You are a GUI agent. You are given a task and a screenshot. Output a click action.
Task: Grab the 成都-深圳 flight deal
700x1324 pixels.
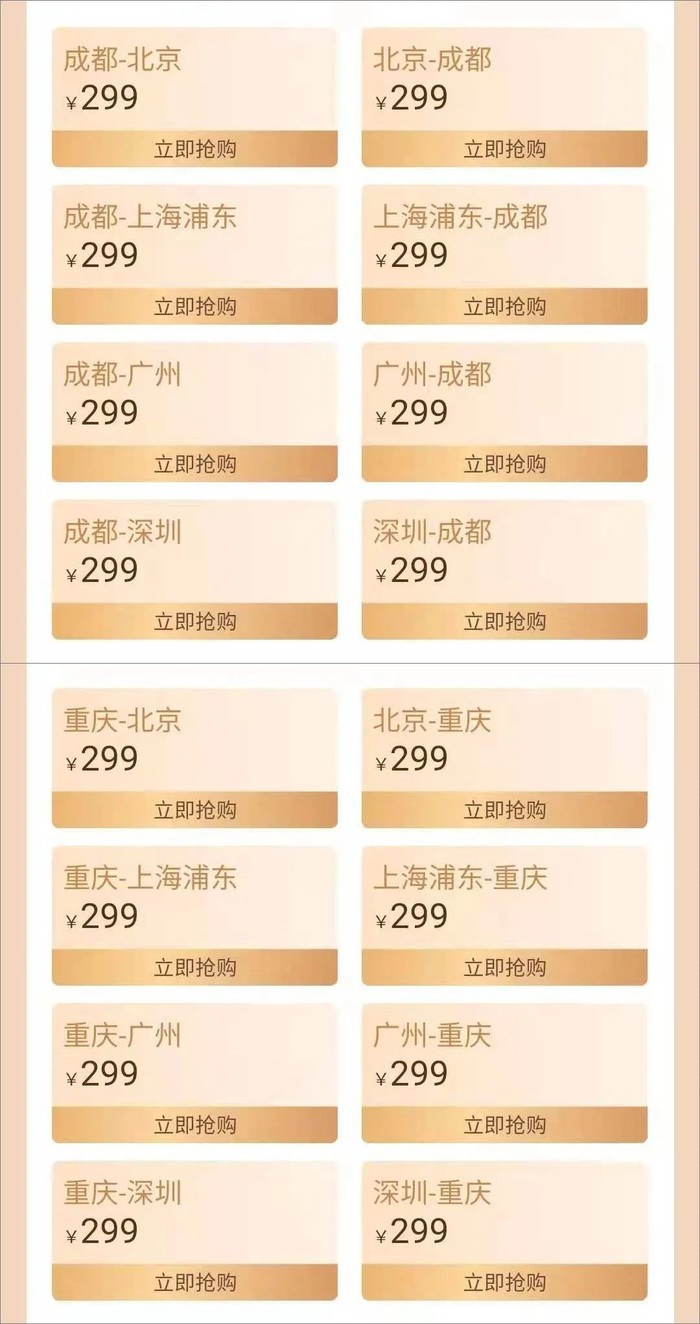click(x=195, y=621)
